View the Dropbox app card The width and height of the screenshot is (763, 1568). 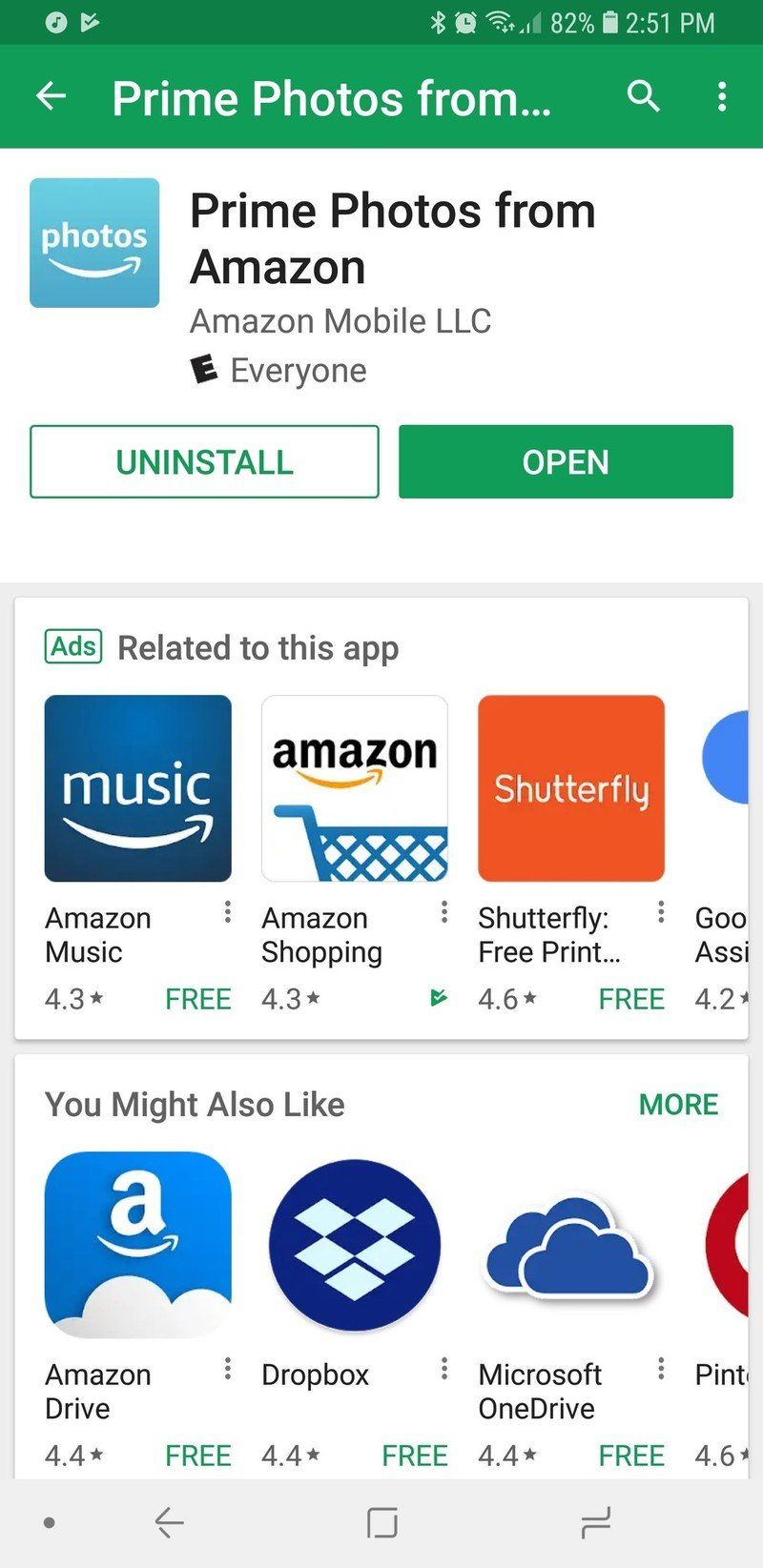[x=354, y=1245]
